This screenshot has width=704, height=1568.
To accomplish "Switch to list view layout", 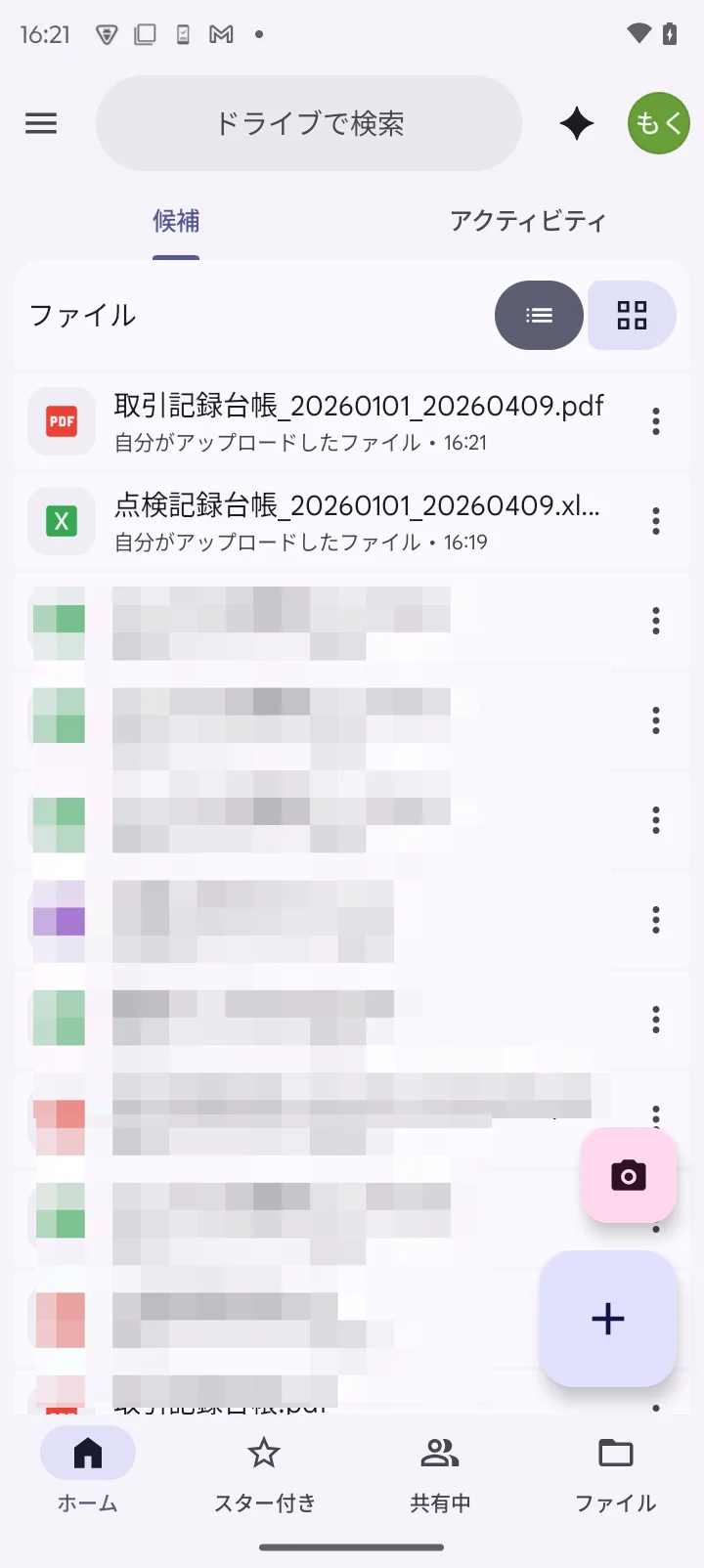I will [x=539, y=315].
